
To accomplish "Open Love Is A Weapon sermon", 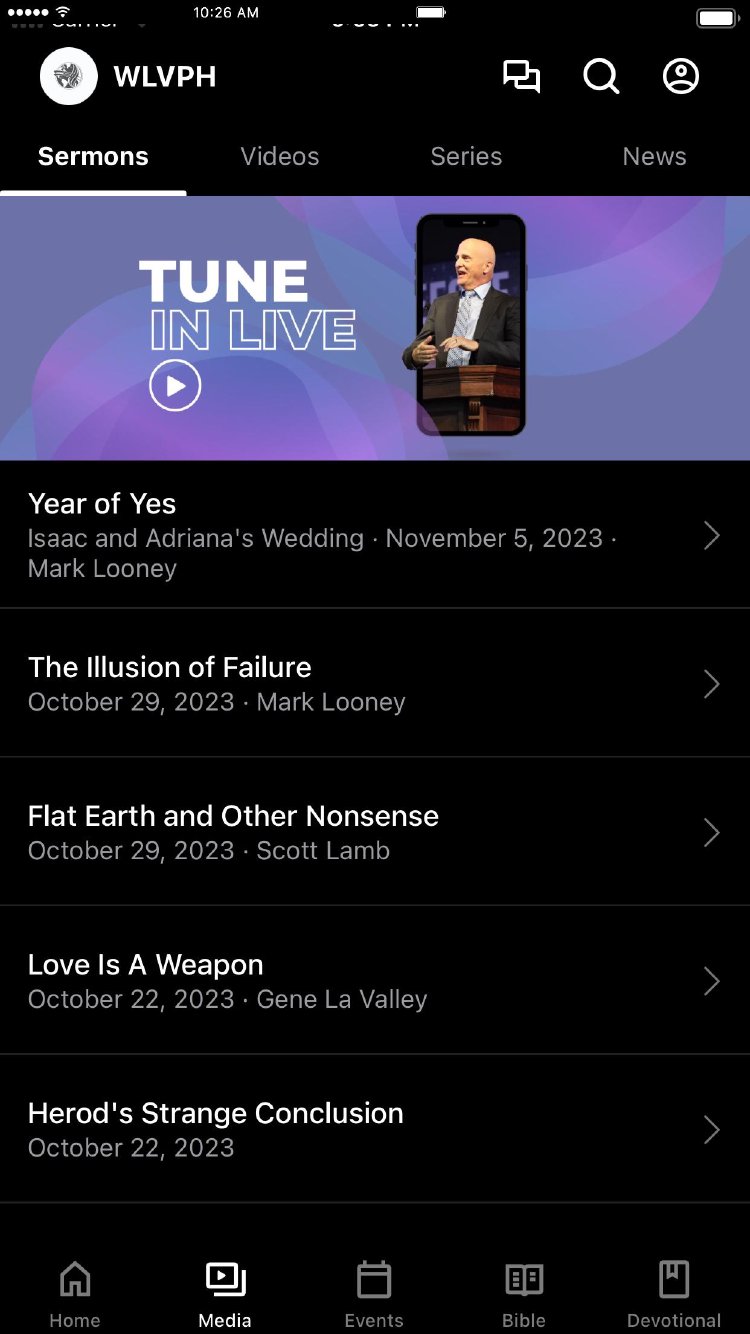I will [x=375, y=980].
